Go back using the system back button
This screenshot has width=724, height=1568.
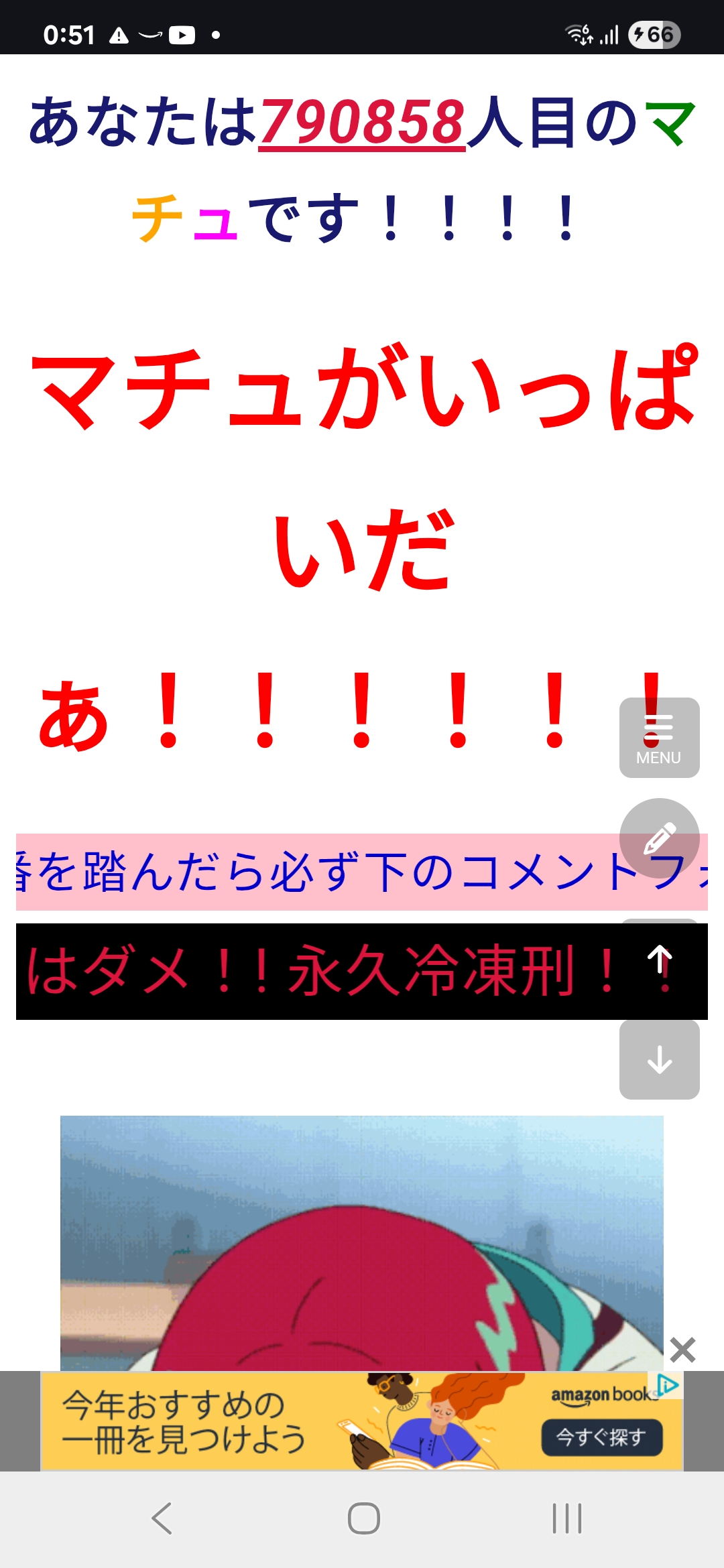(162, 1518)
